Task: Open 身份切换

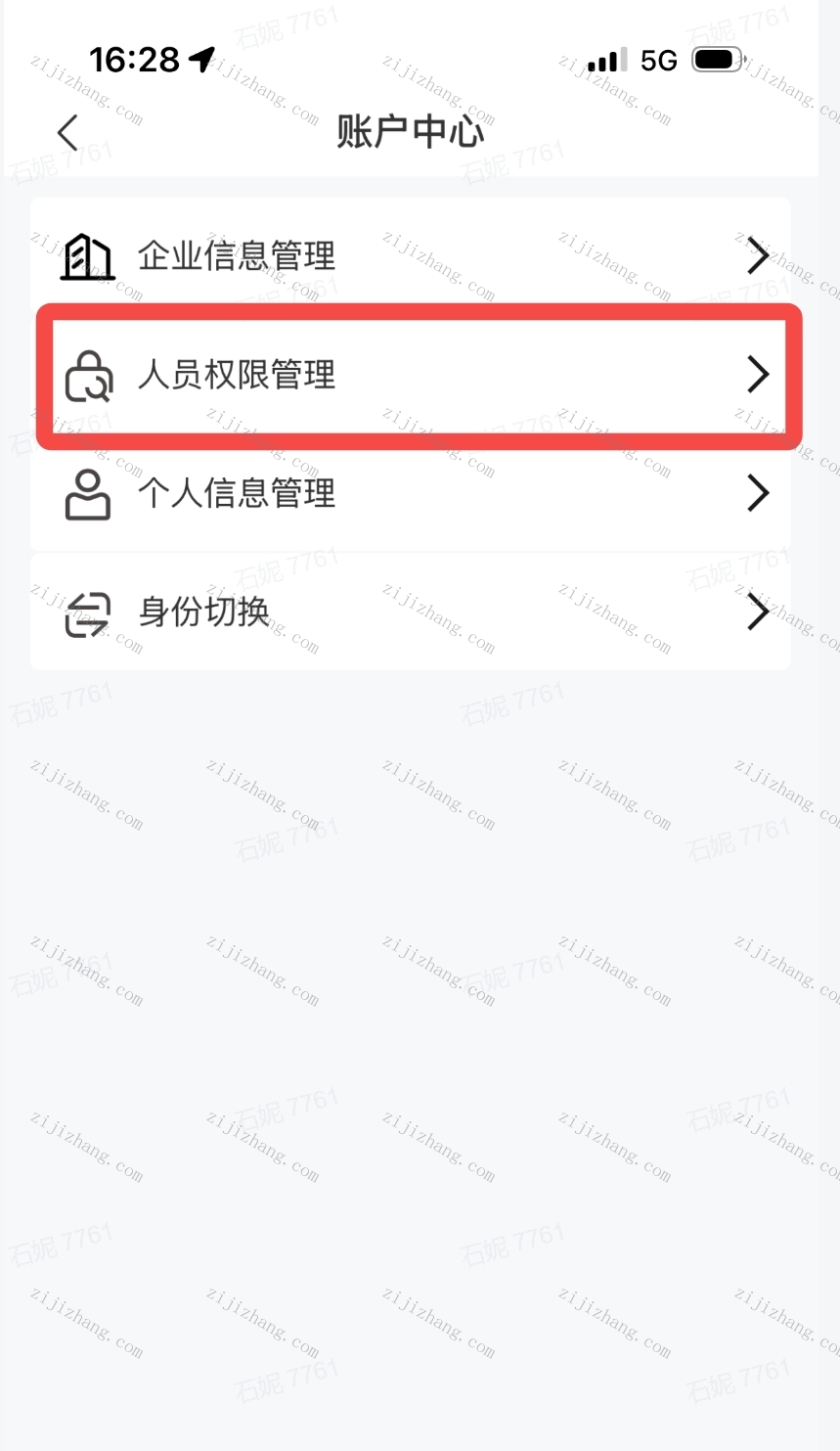Action: coord(411,612)
